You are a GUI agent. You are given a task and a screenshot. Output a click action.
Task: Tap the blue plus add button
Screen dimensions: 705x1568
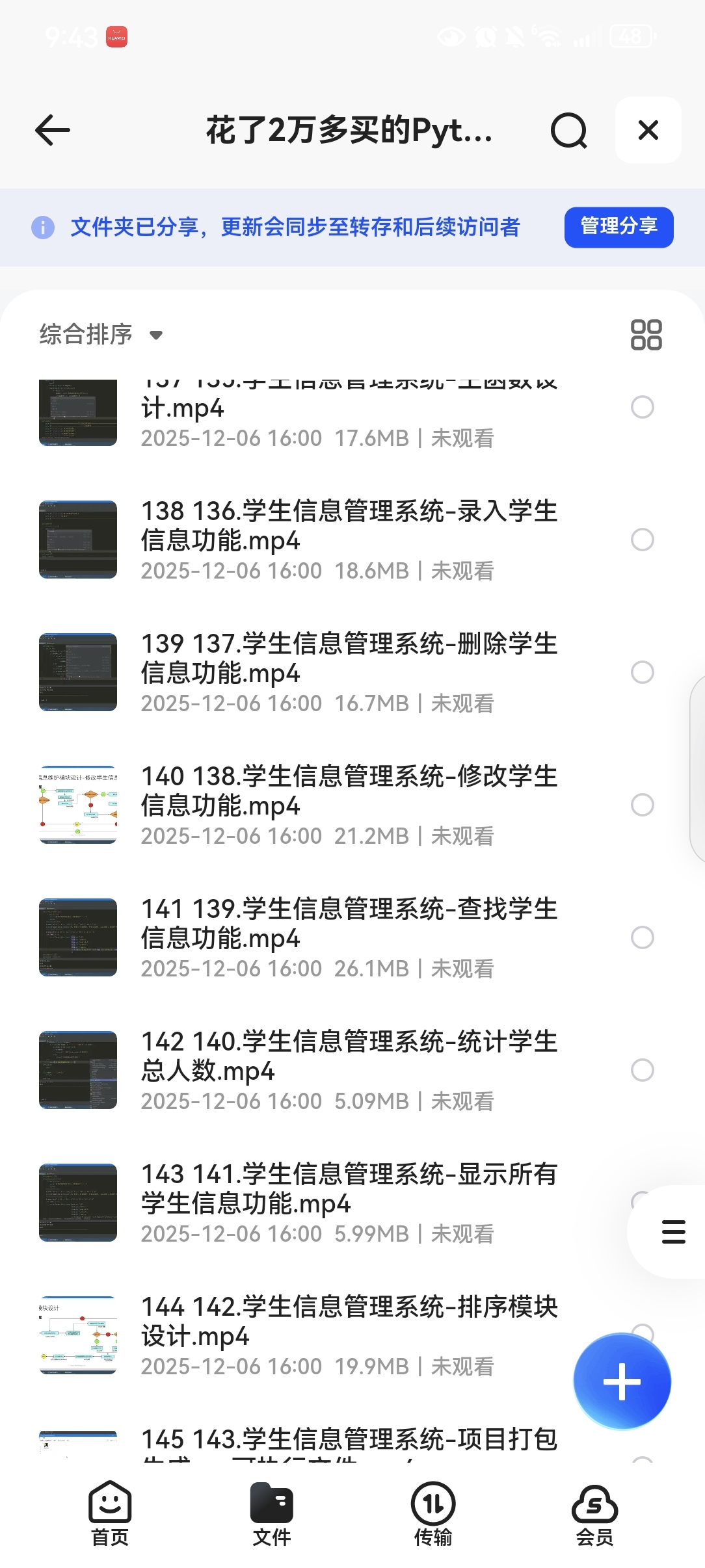(x=622, y=1381)
